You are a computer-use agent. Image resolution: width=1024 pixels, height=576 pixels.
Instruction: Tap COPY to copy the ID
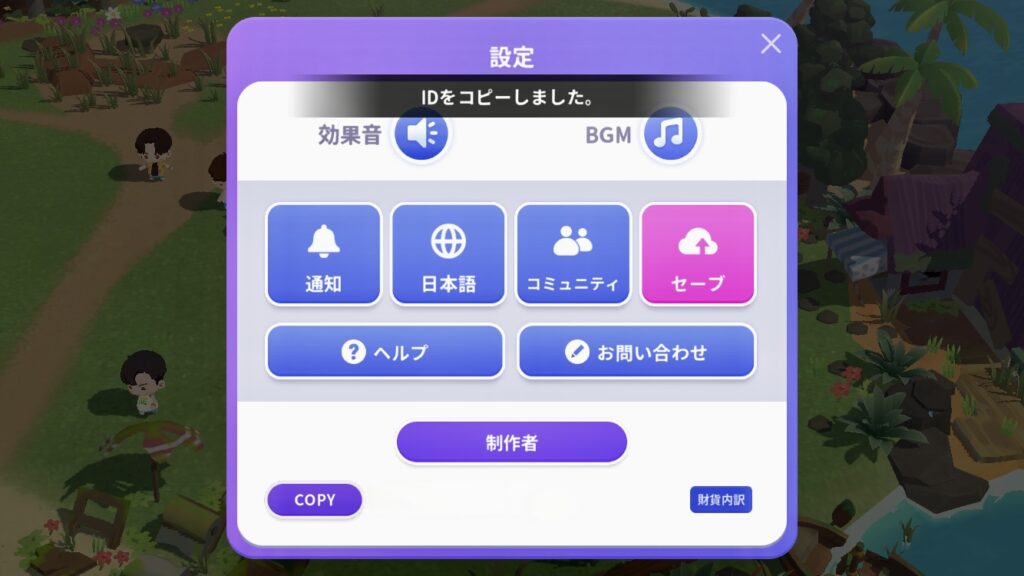314,499
